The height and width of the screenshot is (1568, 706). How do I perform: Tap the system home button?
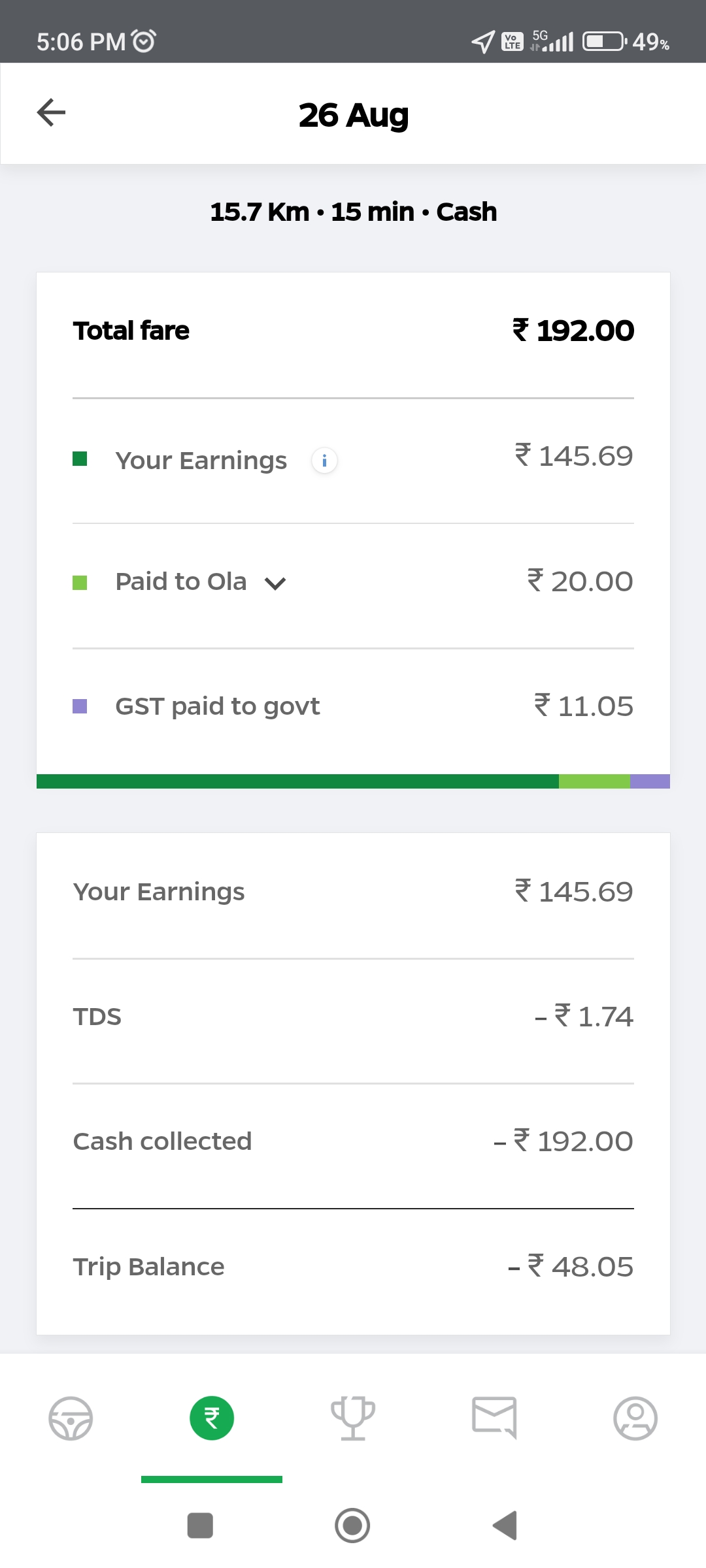[352, 1526]
